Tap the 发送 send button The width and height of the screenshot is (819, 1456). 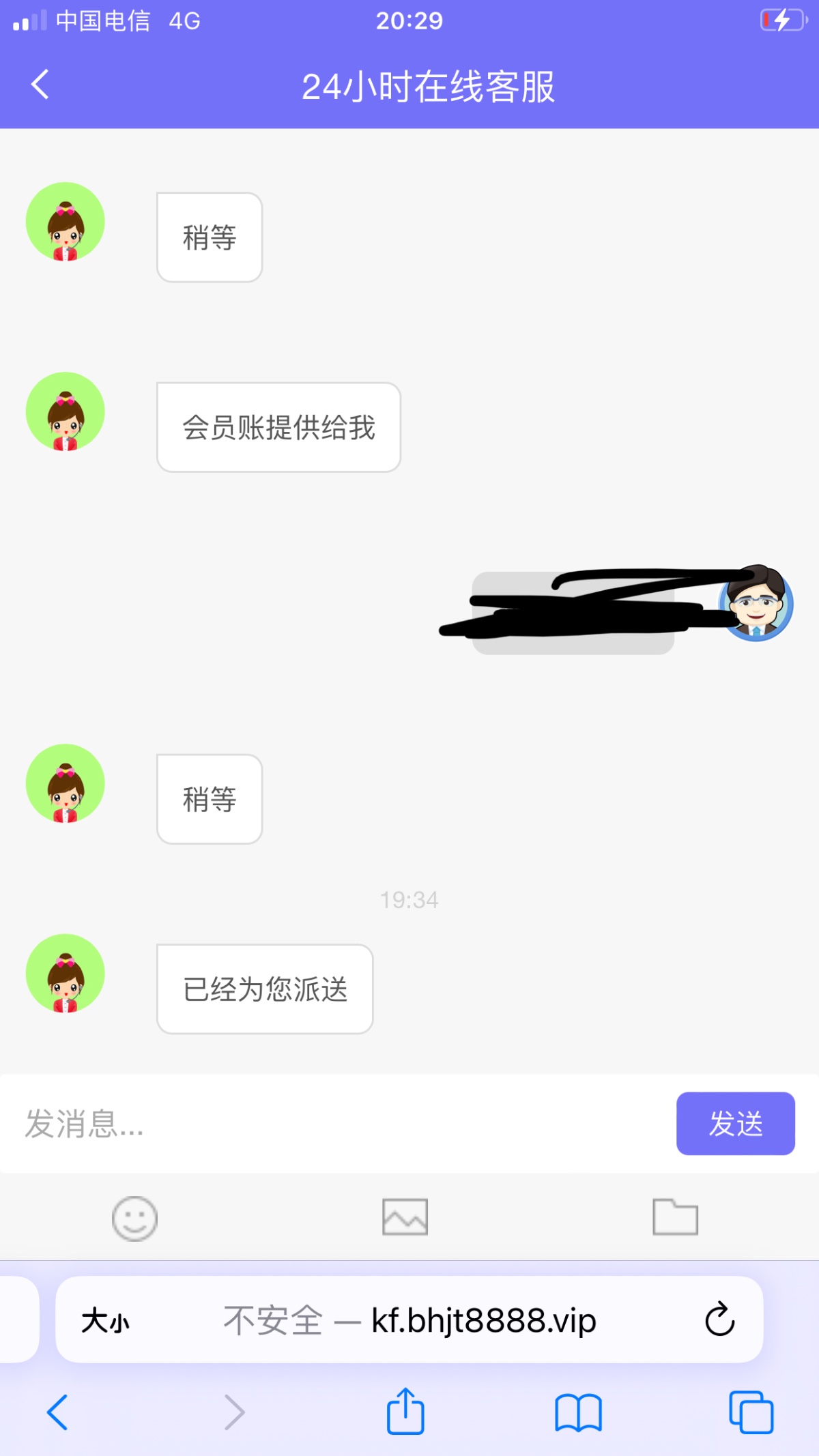click(x=735, y=1124)
